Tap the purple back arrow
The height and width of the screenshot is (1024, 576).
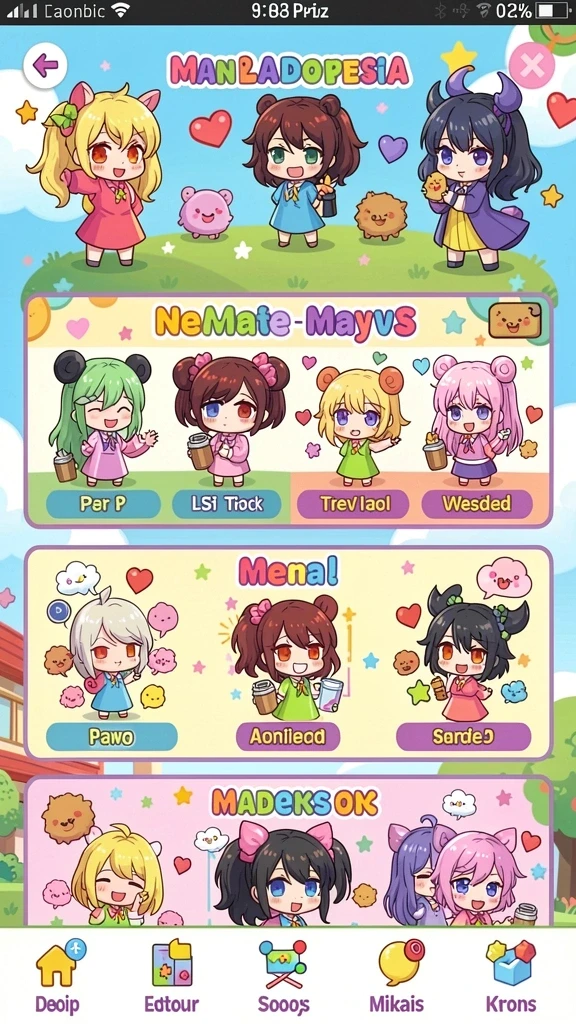pos(45,65)
